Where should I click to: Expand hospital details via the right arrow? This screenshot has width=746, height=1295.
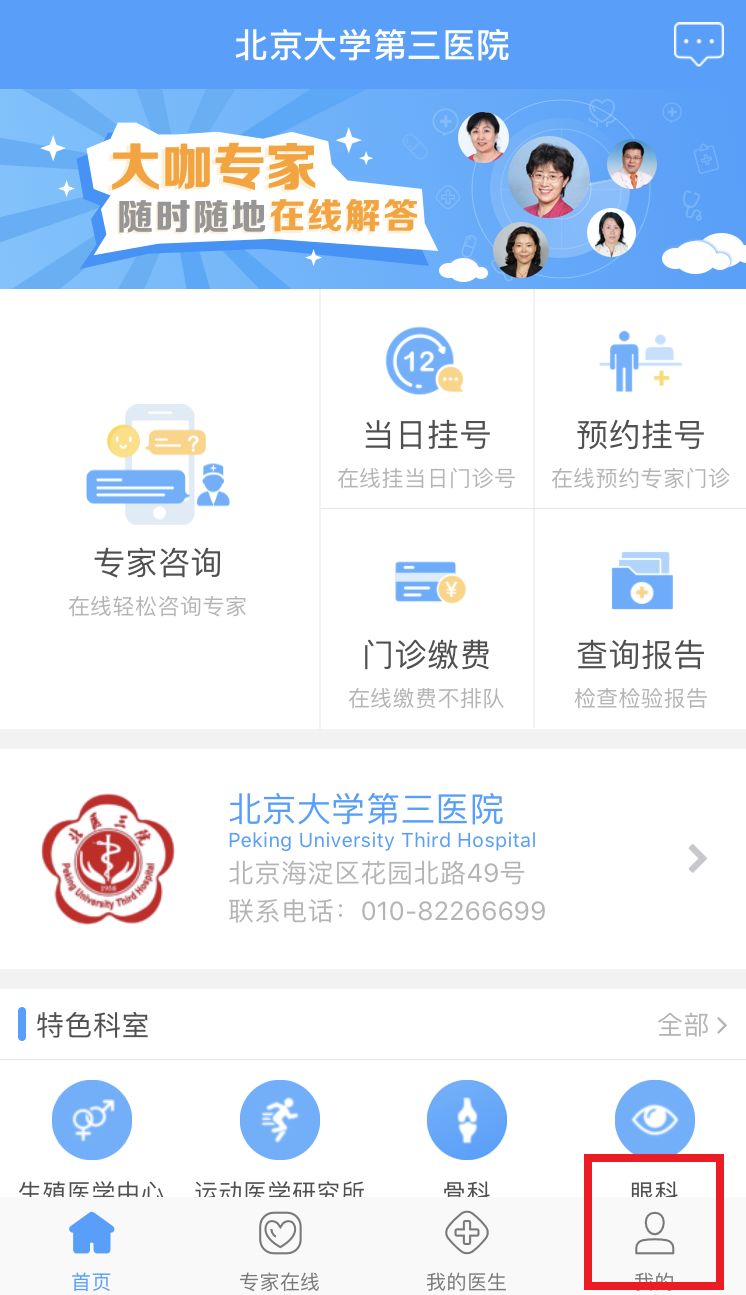(x=697, y=858)
